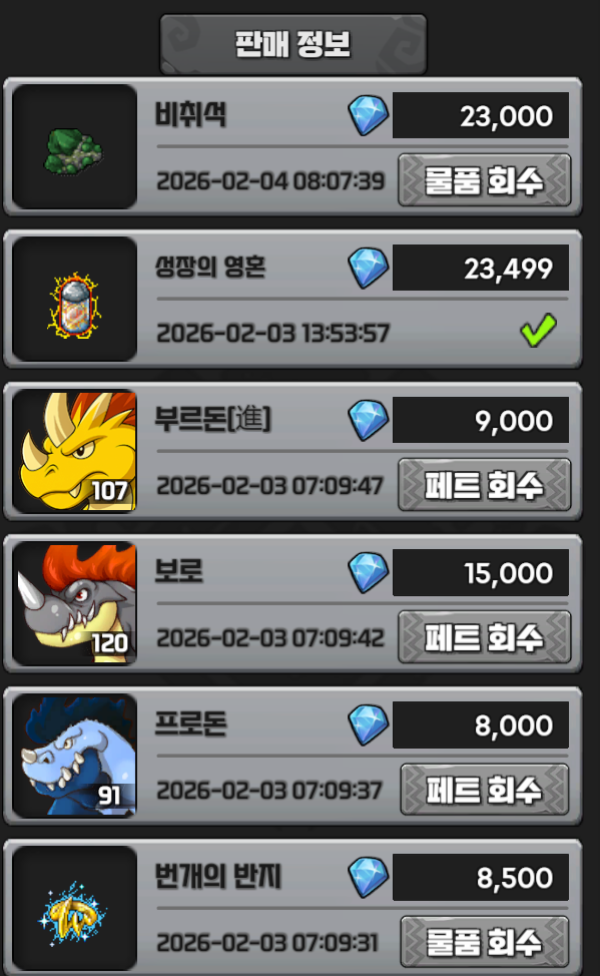This screenshot has width=600, height=976.
Task: Recall the 프로돈 pet listing
Action: click(x=484, y=791)
